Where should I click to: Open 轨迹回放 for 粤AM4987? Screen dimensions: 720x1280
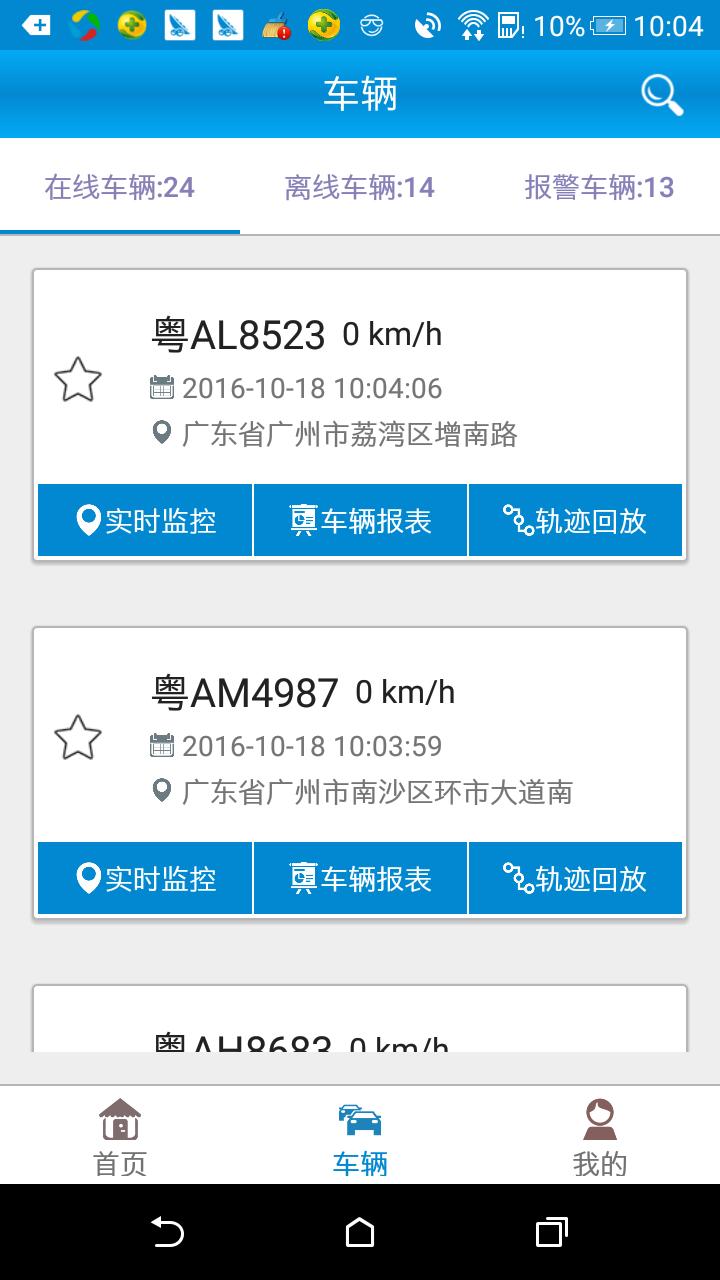[575, 878]
